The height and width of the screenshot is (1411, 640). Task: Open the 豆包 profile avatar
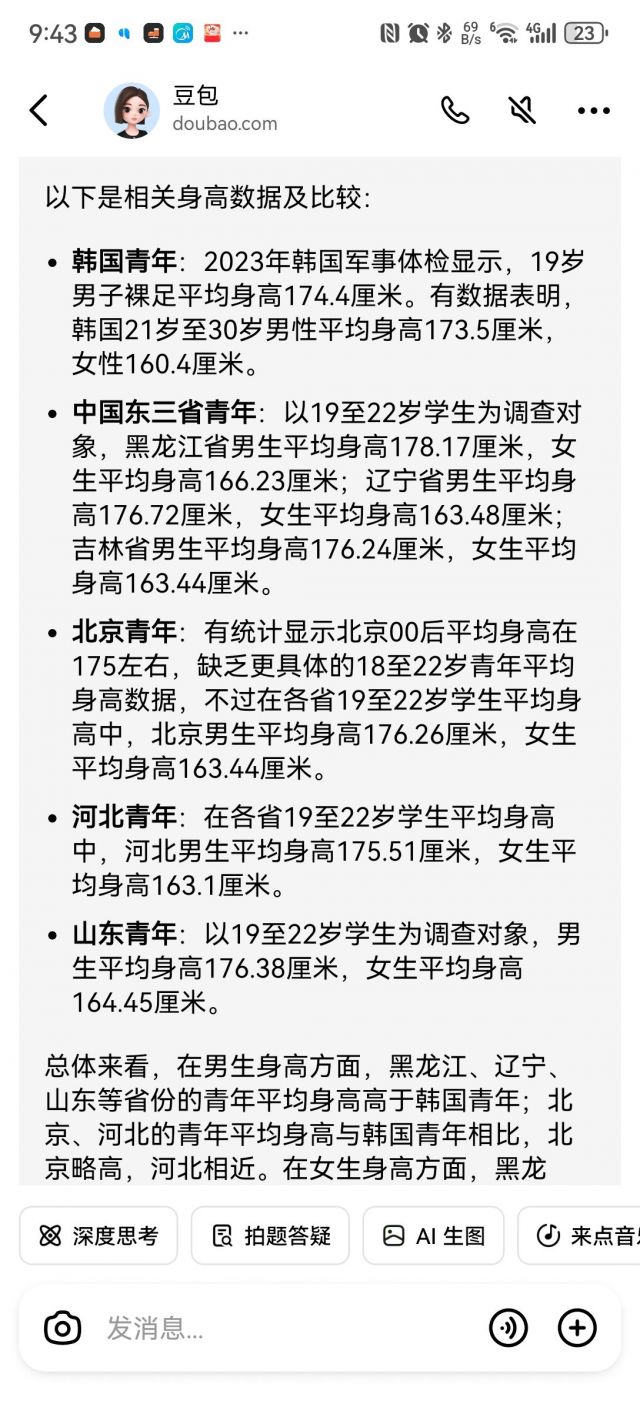pyautogui.click(x=131, y=110)
